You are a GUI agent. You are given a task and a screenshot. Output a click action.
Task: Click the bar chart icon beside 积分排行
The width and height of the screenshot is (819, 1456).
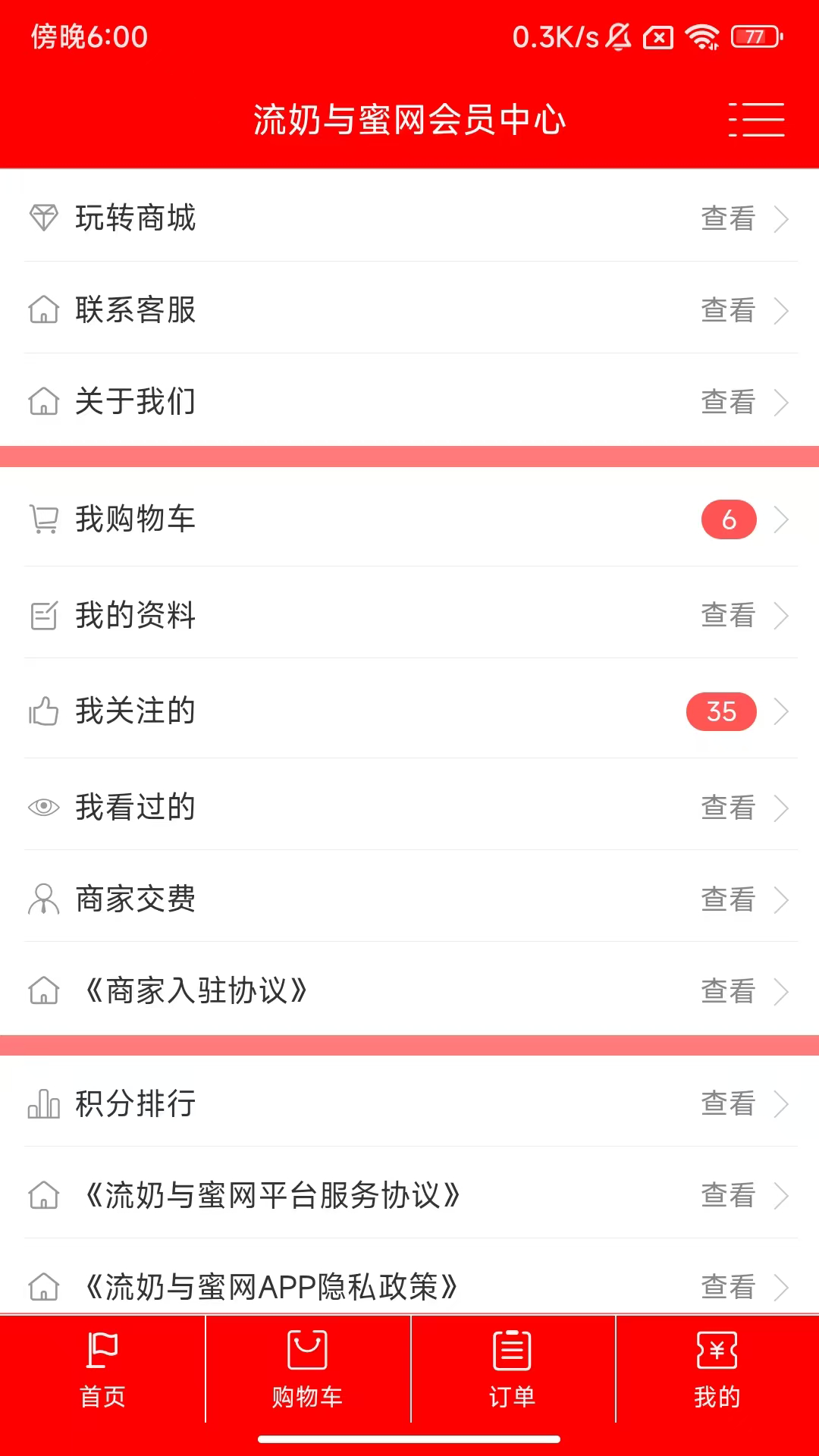click(44, 1104)
